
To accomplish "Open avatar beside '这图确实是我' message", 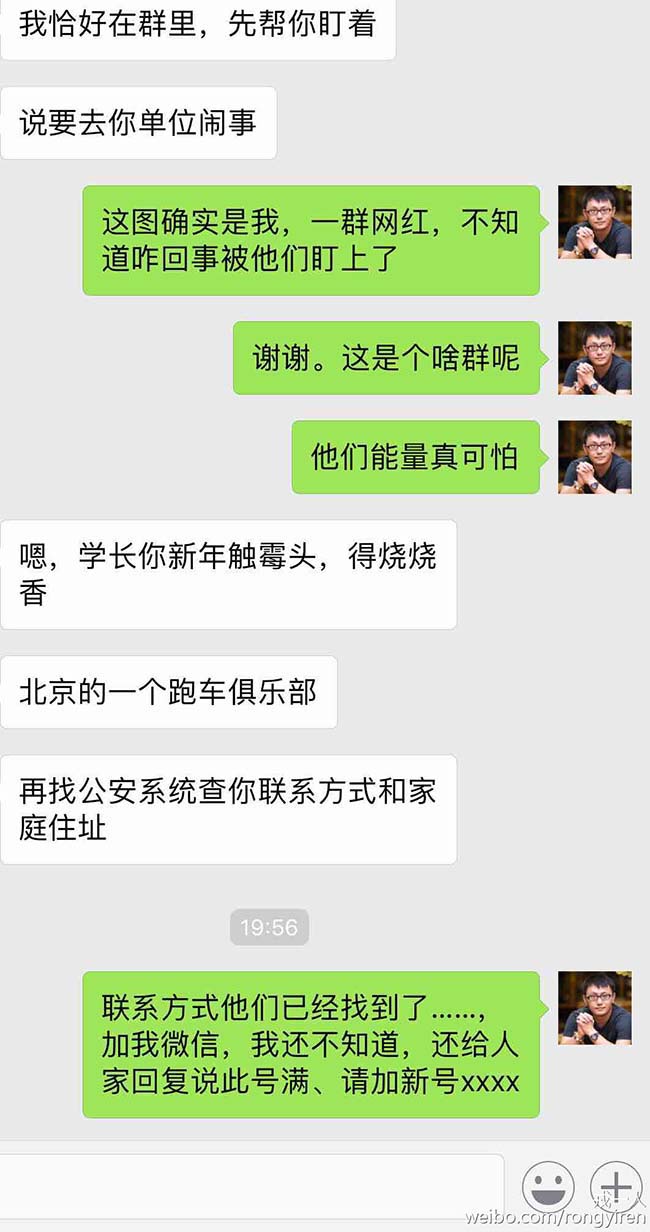I will click(595, 222).
